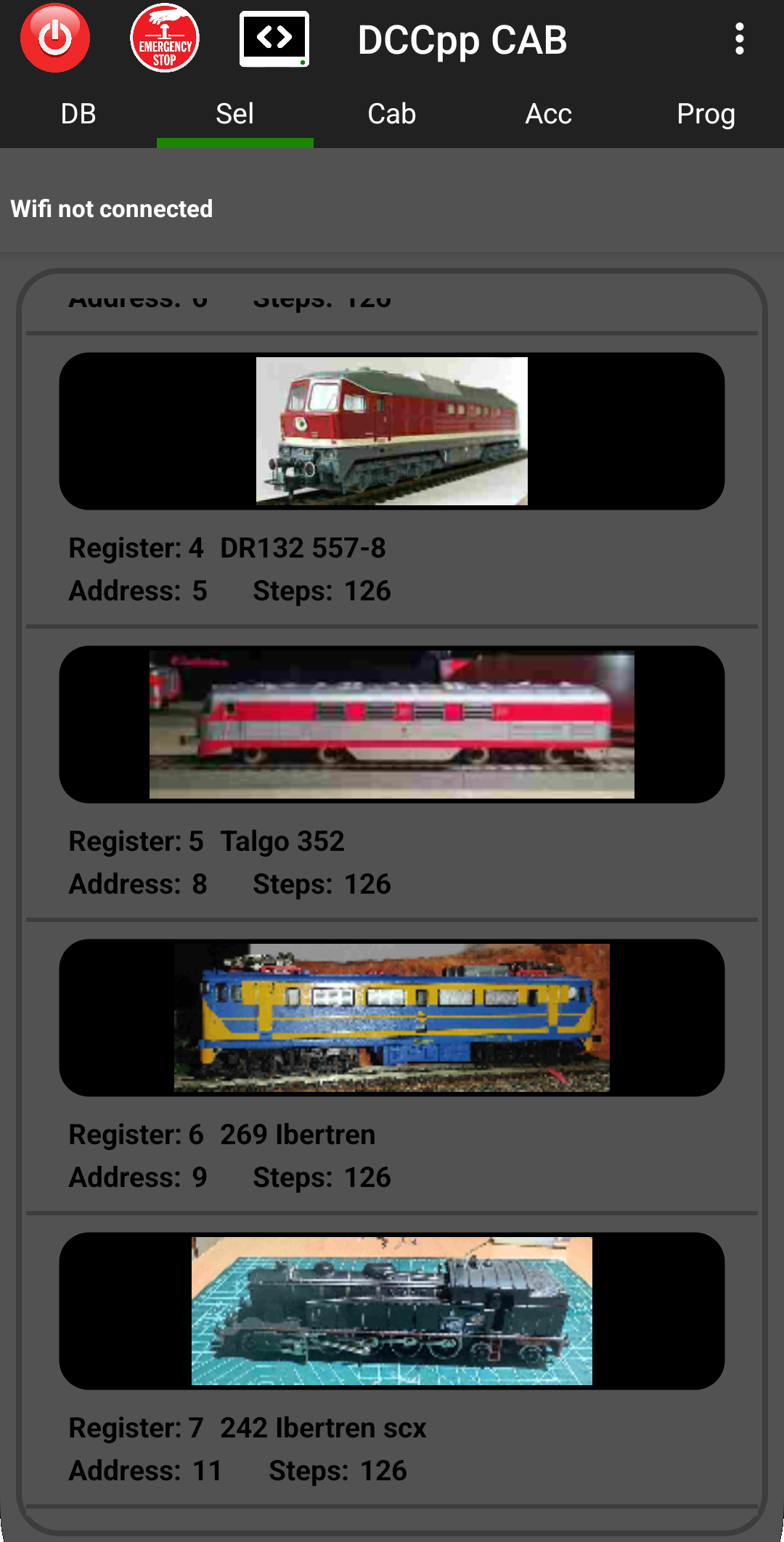The width and height of the screenshot is (784, 1542).
Task: Open the code console icon
Action: click(274, 38)
